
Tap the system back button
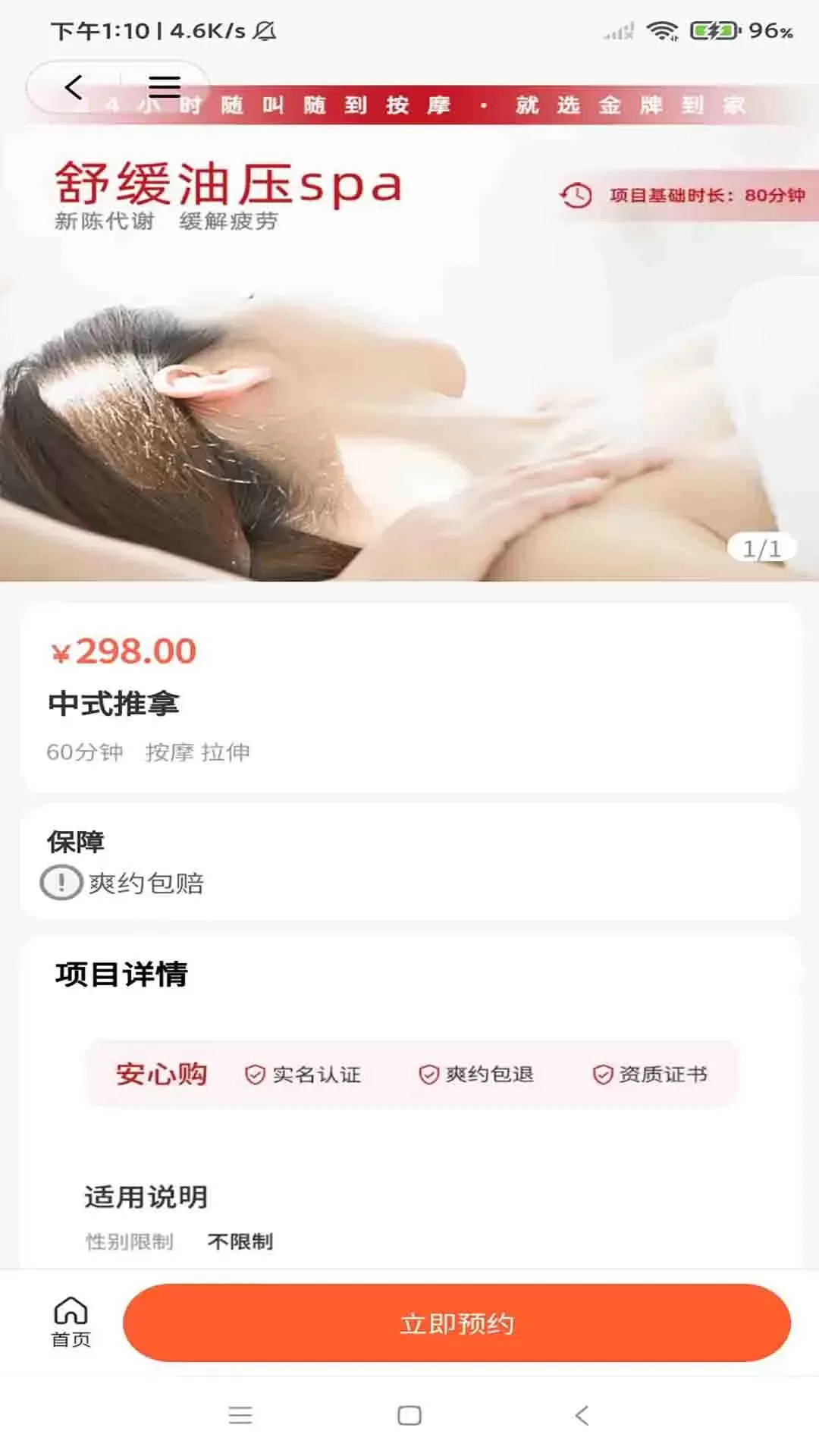coord(582,1415)
